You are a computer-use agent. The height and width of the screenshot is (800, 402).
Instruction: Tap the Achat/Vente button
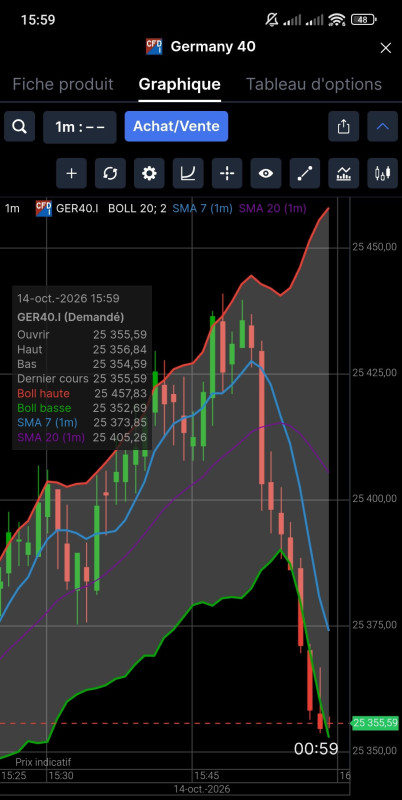177,126
